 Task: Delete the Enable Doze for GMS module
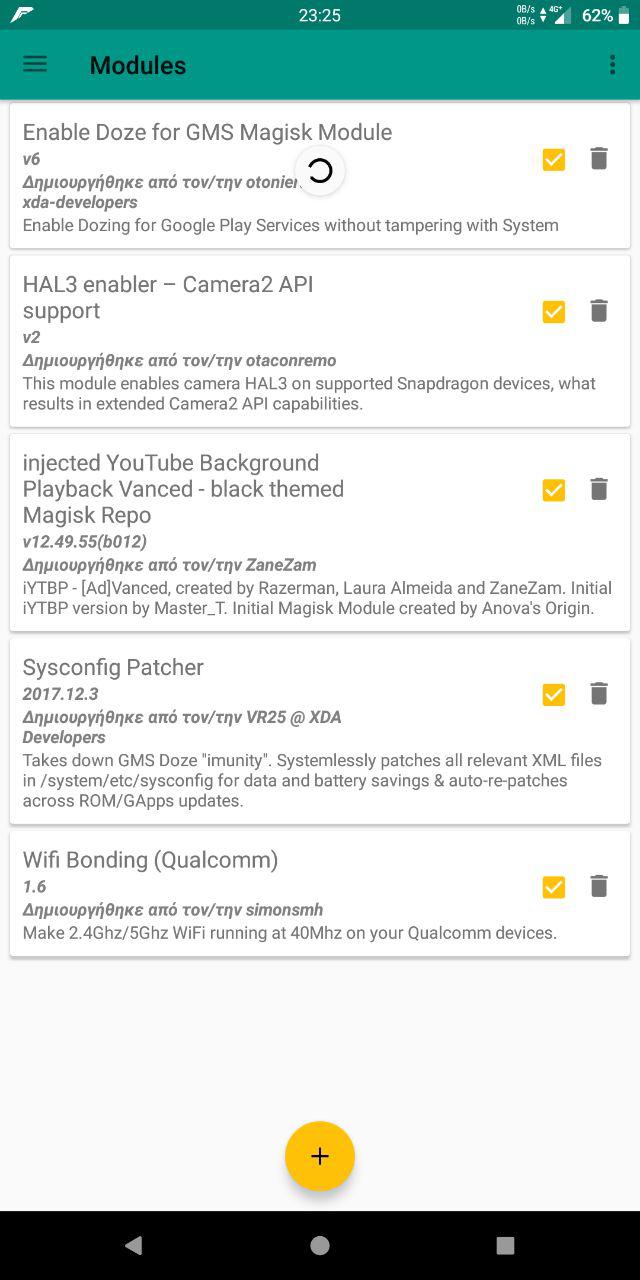598,159
